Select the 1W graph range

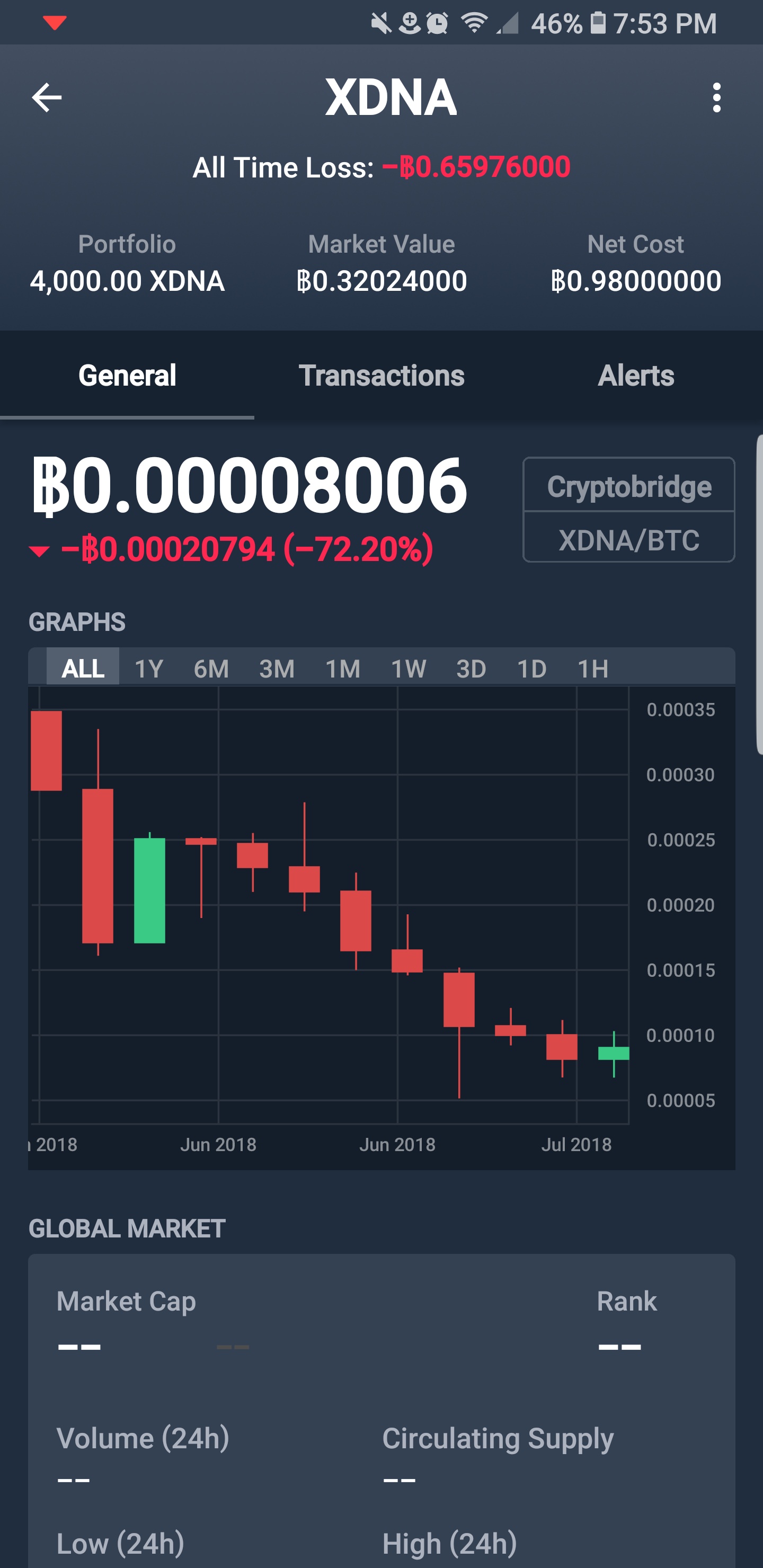408,669
